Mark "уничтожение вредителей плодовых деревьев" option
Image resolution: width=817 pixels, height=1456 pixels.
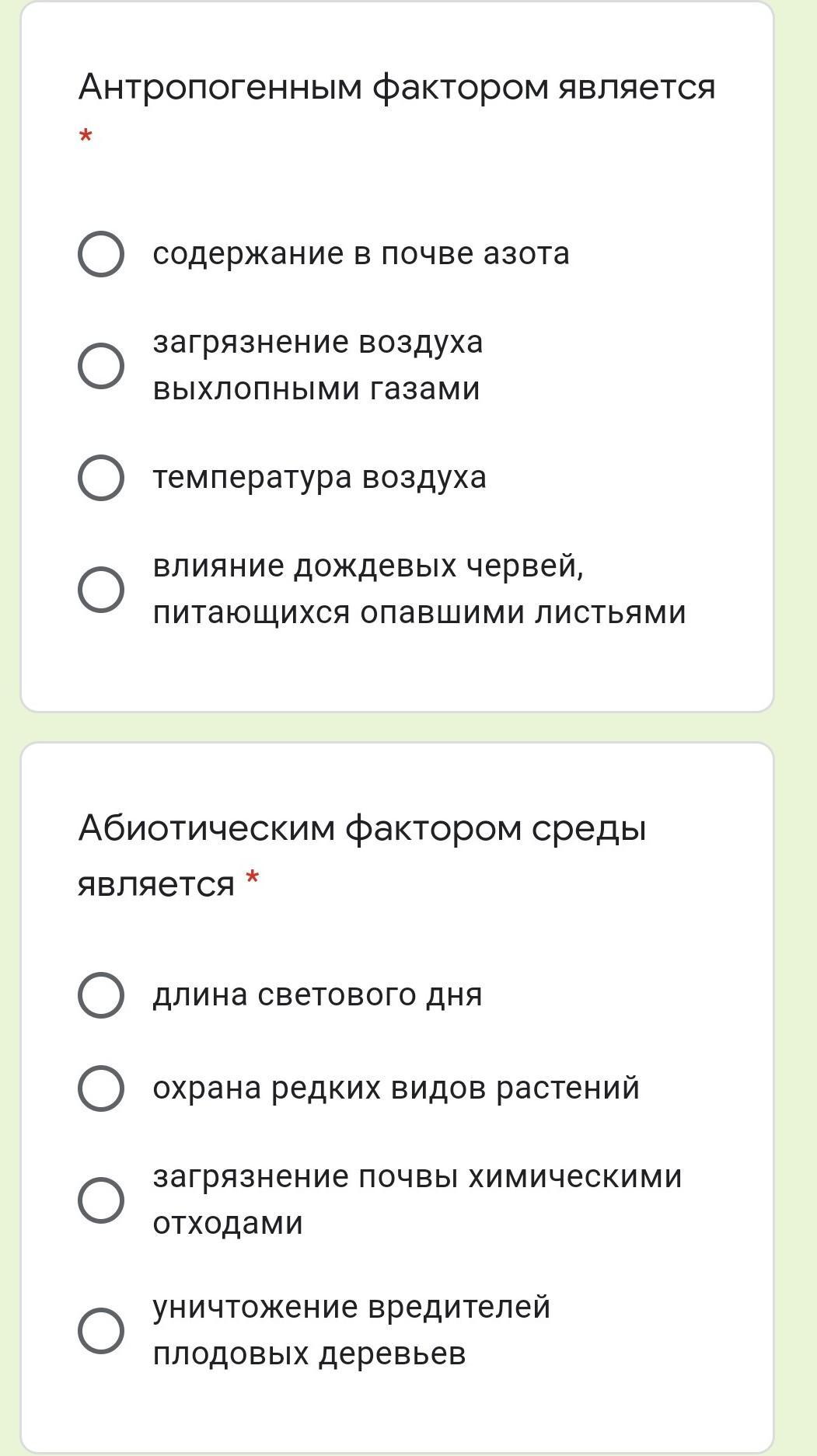point(101,1331)
